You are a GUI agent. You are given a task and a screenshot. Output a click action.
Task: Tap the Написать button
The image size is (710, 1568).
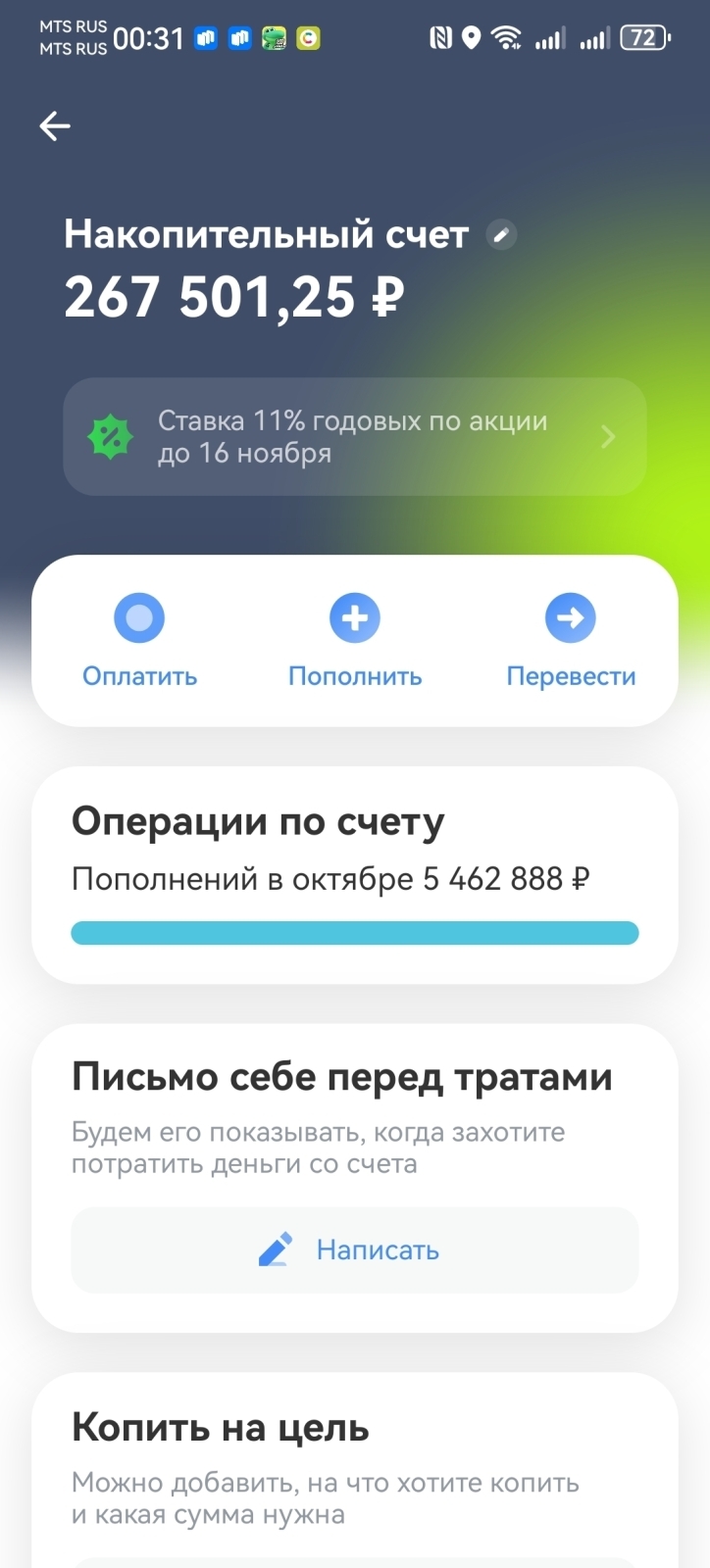[354, 1249]
